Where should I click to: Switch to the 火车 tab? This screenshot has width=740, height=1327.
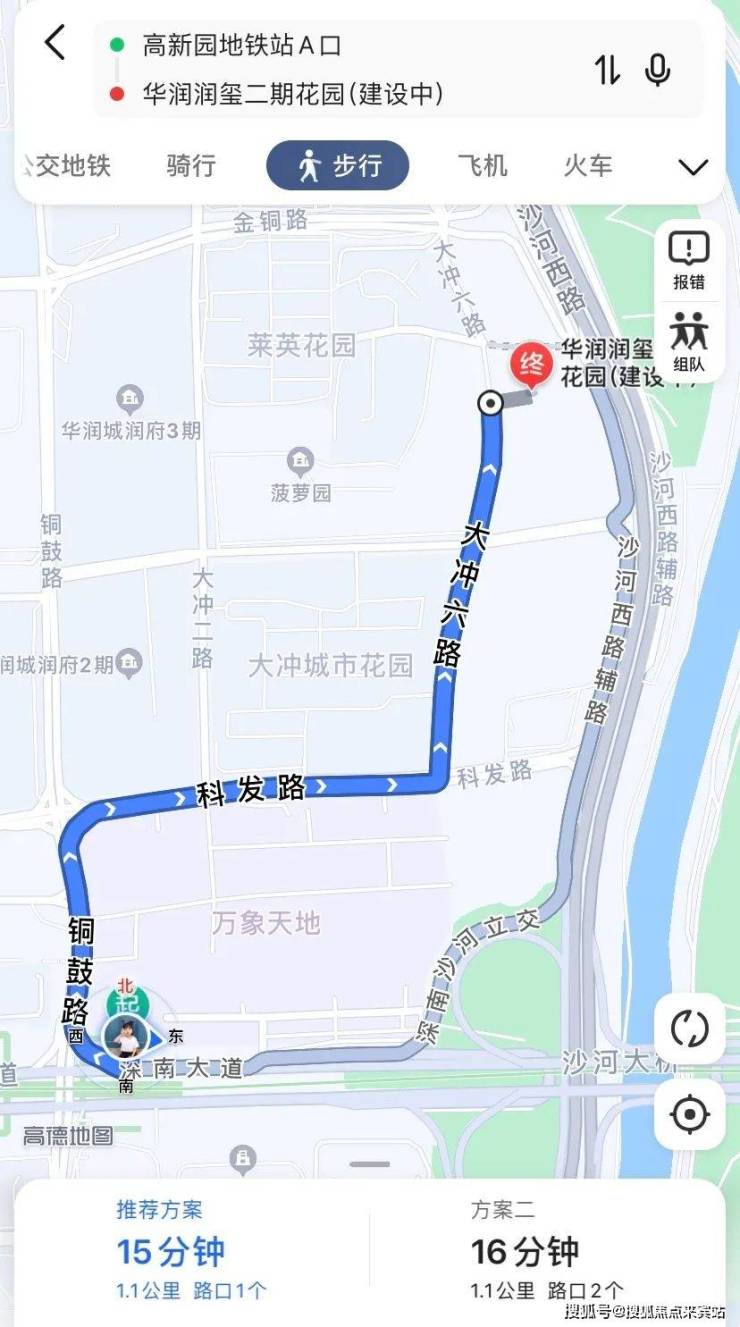(588, 166)
